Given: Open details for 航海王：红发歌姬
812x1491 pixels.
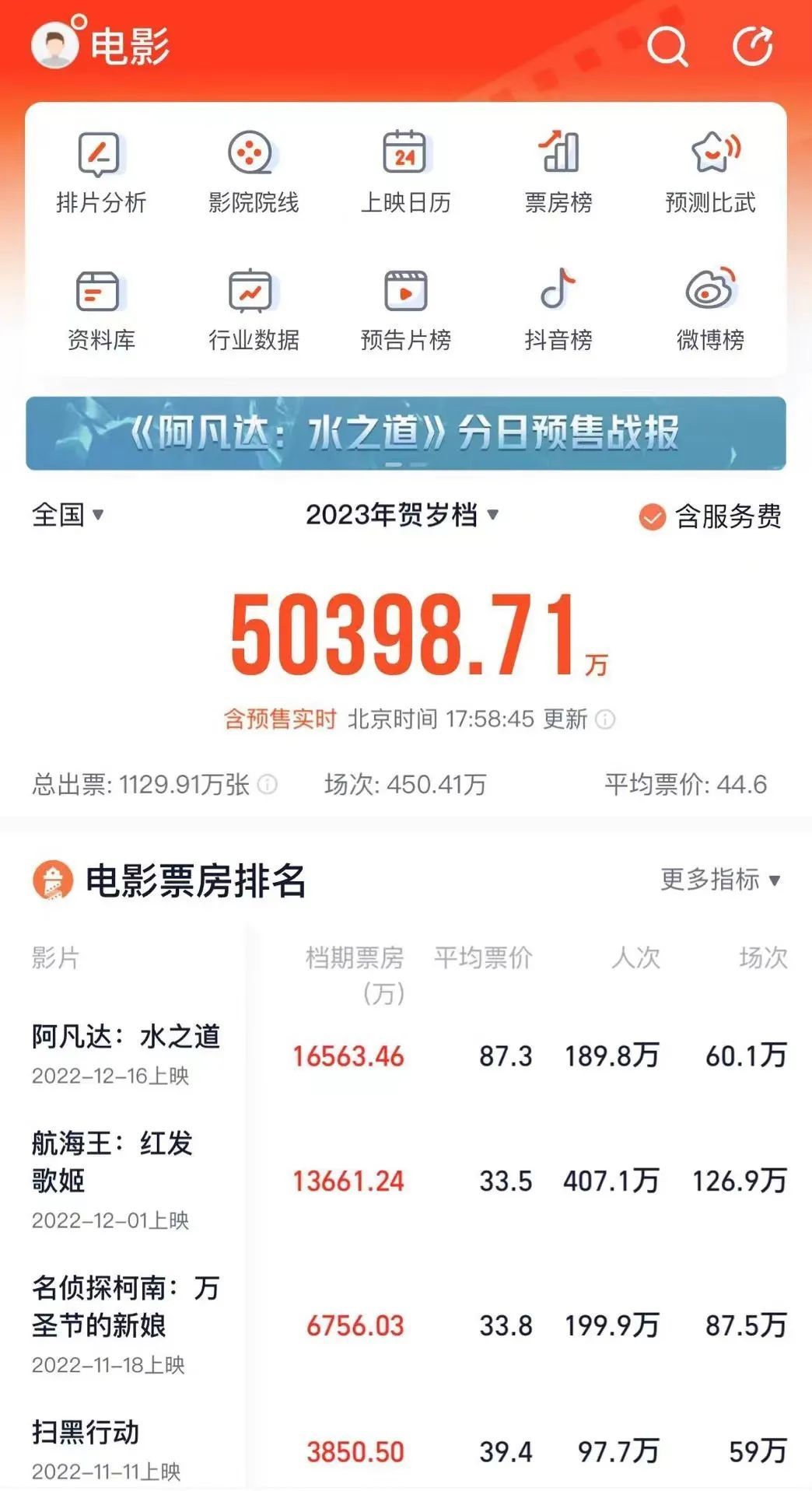Looking at the screenshot, I should click(x=113, y=1178).
